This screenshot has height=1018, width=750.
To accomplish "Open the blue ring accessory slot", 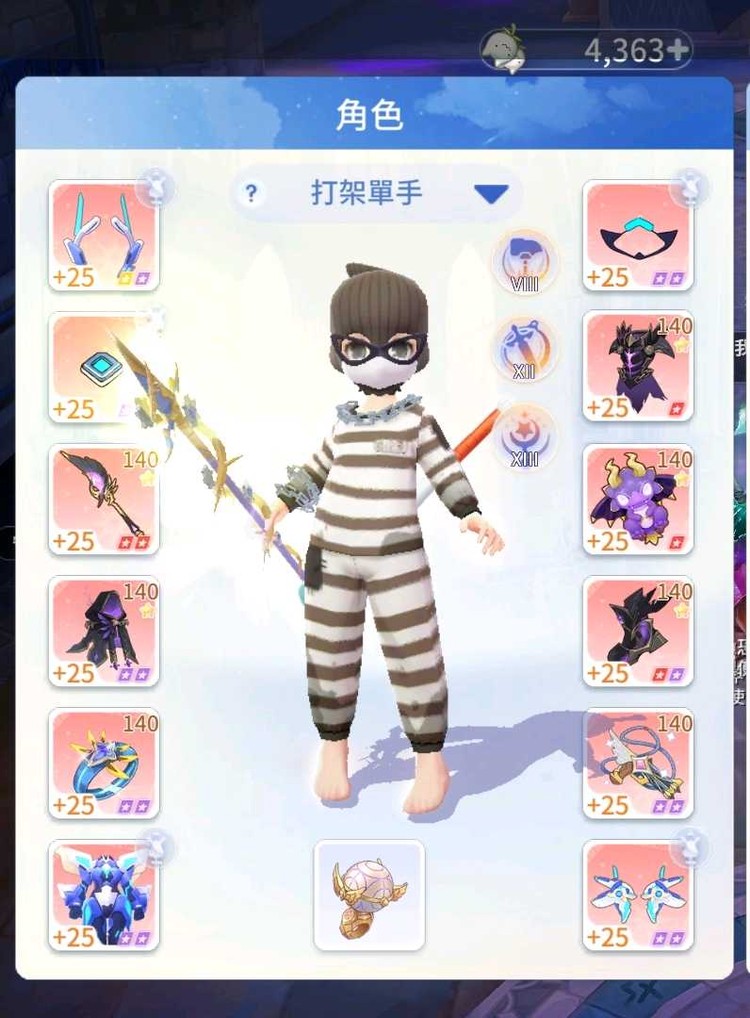I will coord(104,764).
